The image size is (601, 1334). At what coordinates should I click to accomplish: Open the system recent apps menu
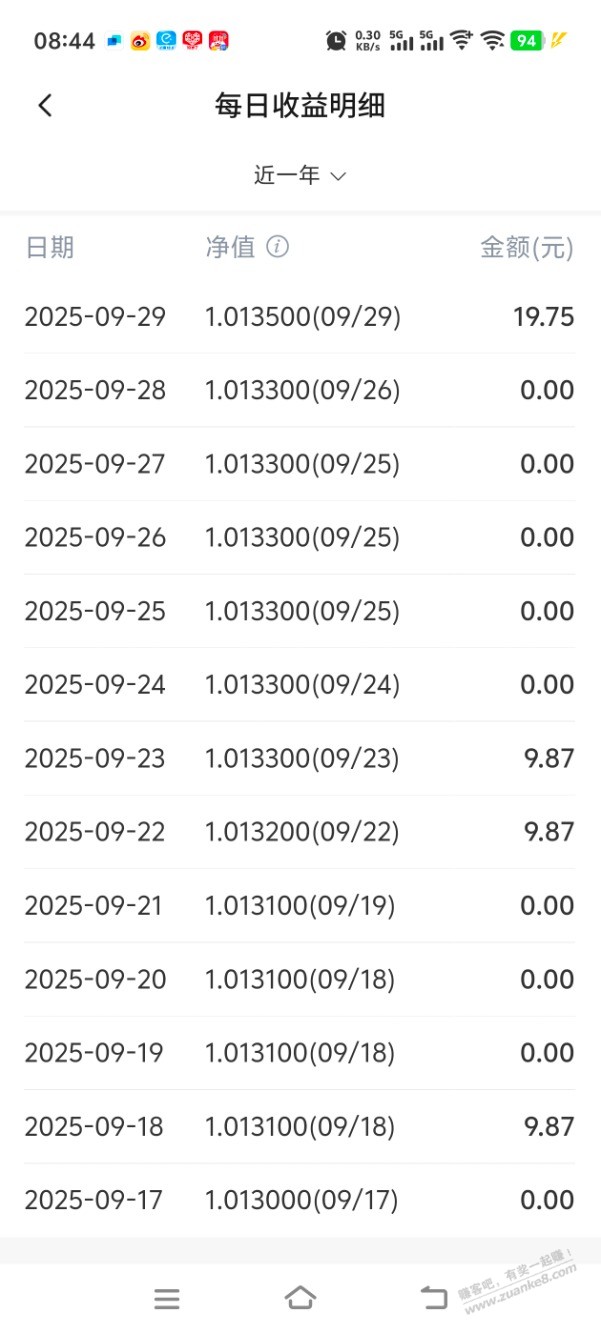tap(167, 1298)
